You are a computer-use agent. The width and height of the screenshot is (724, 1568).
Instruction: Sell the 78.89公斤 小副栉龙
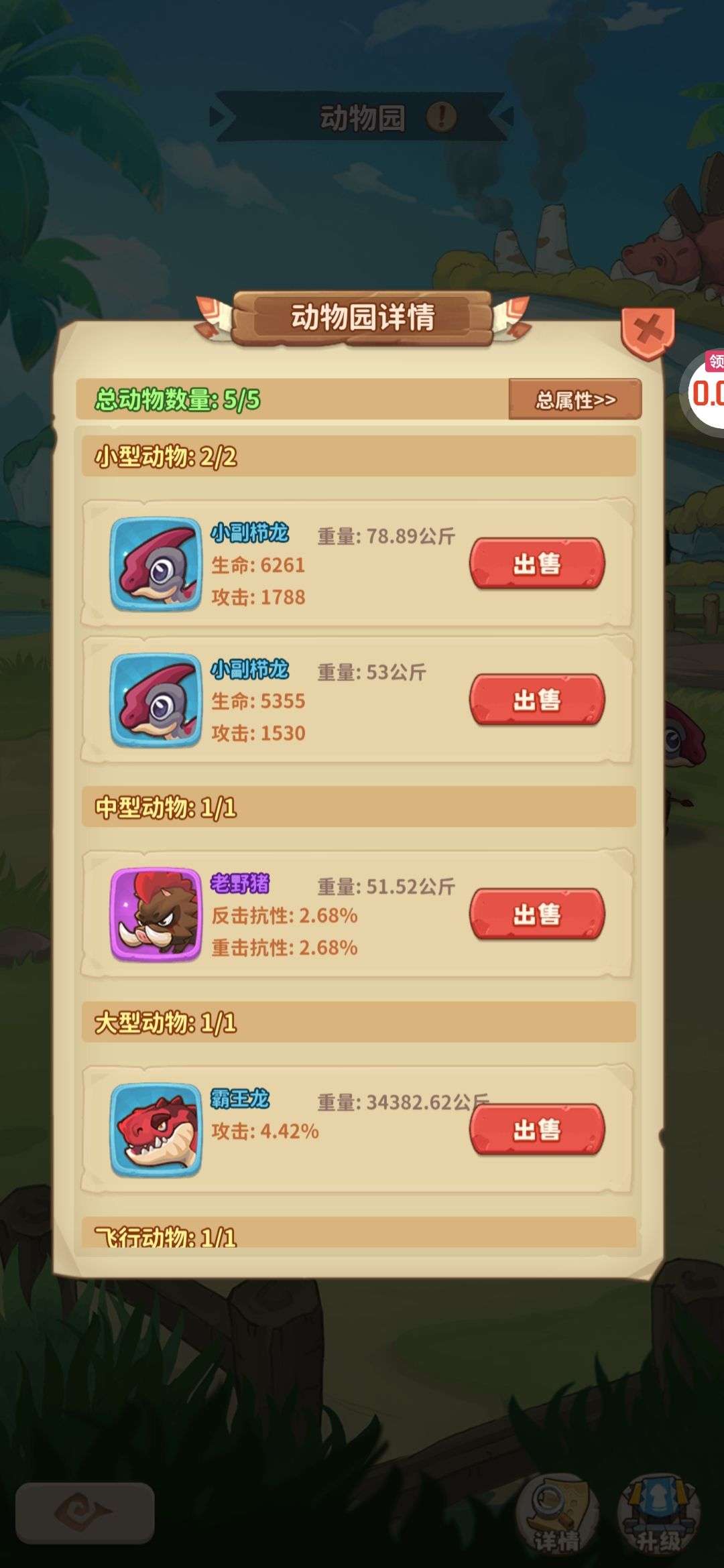pos(537,564)
